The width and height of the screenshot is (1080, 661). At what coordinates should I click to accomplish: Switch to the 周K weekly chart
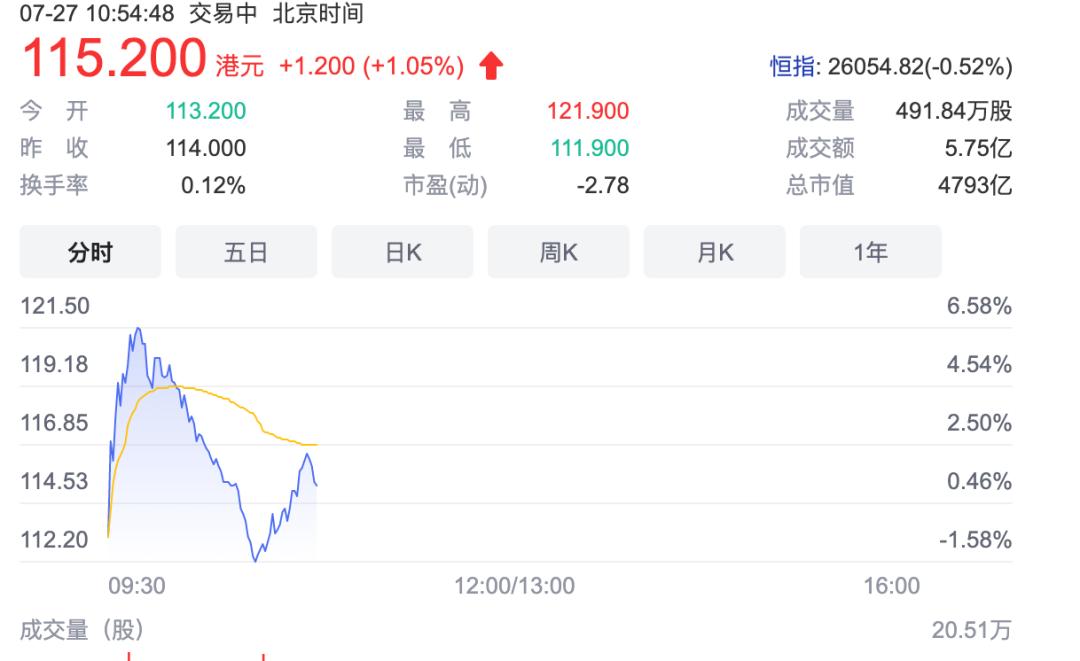point(559,252)
